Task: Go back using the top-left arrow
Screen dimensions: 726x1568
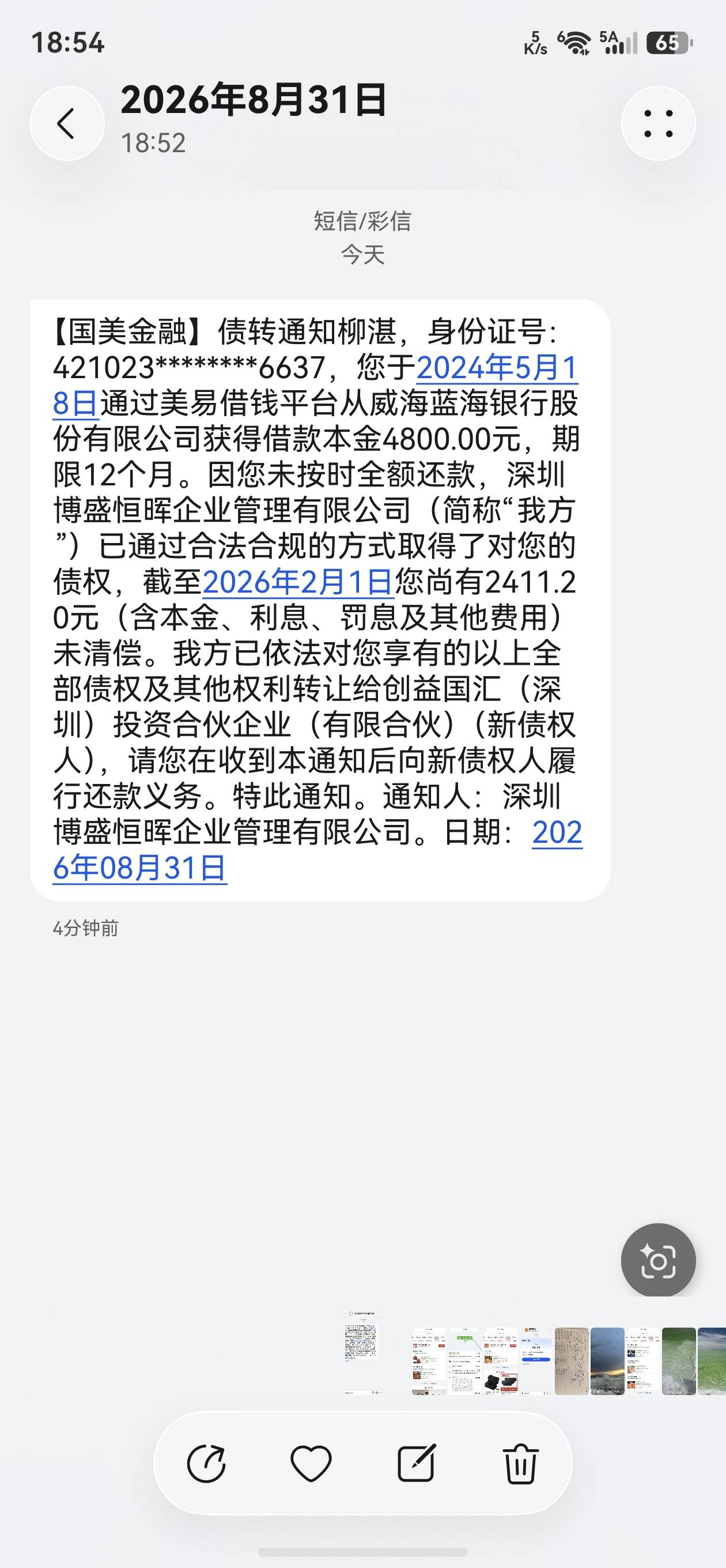Action: (67, 123)
